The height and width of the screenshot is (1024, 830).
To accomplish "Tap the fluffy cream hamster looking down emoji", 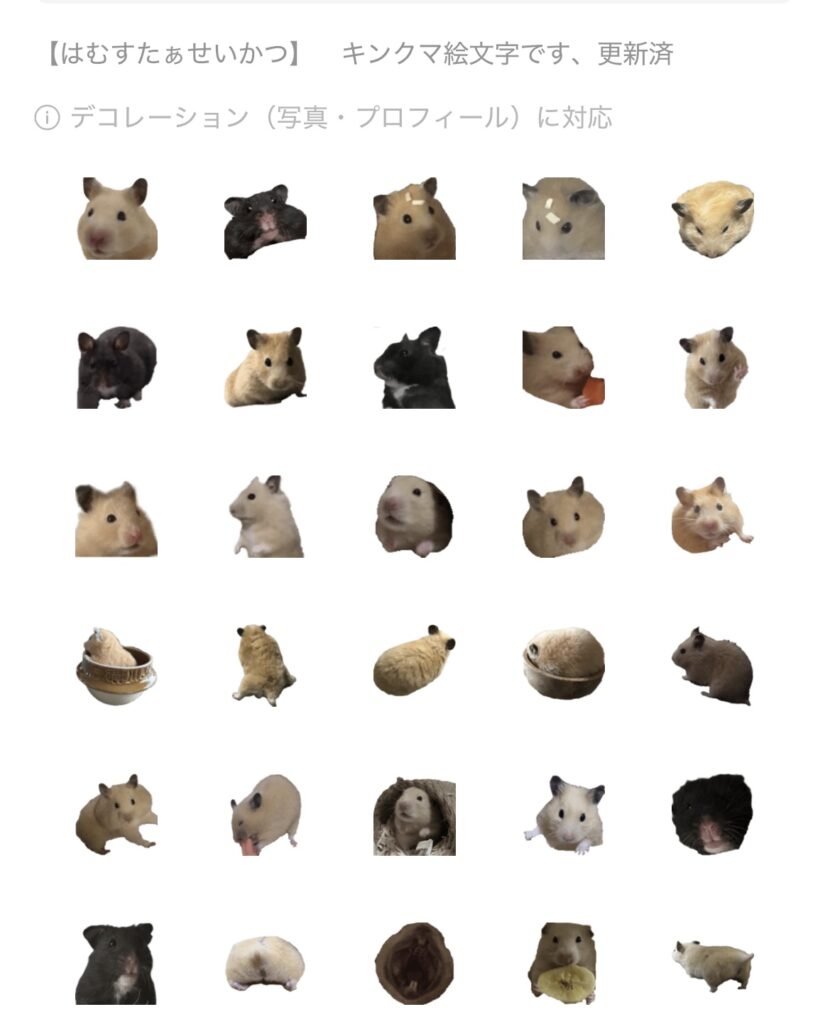I will tap(712, 219).
